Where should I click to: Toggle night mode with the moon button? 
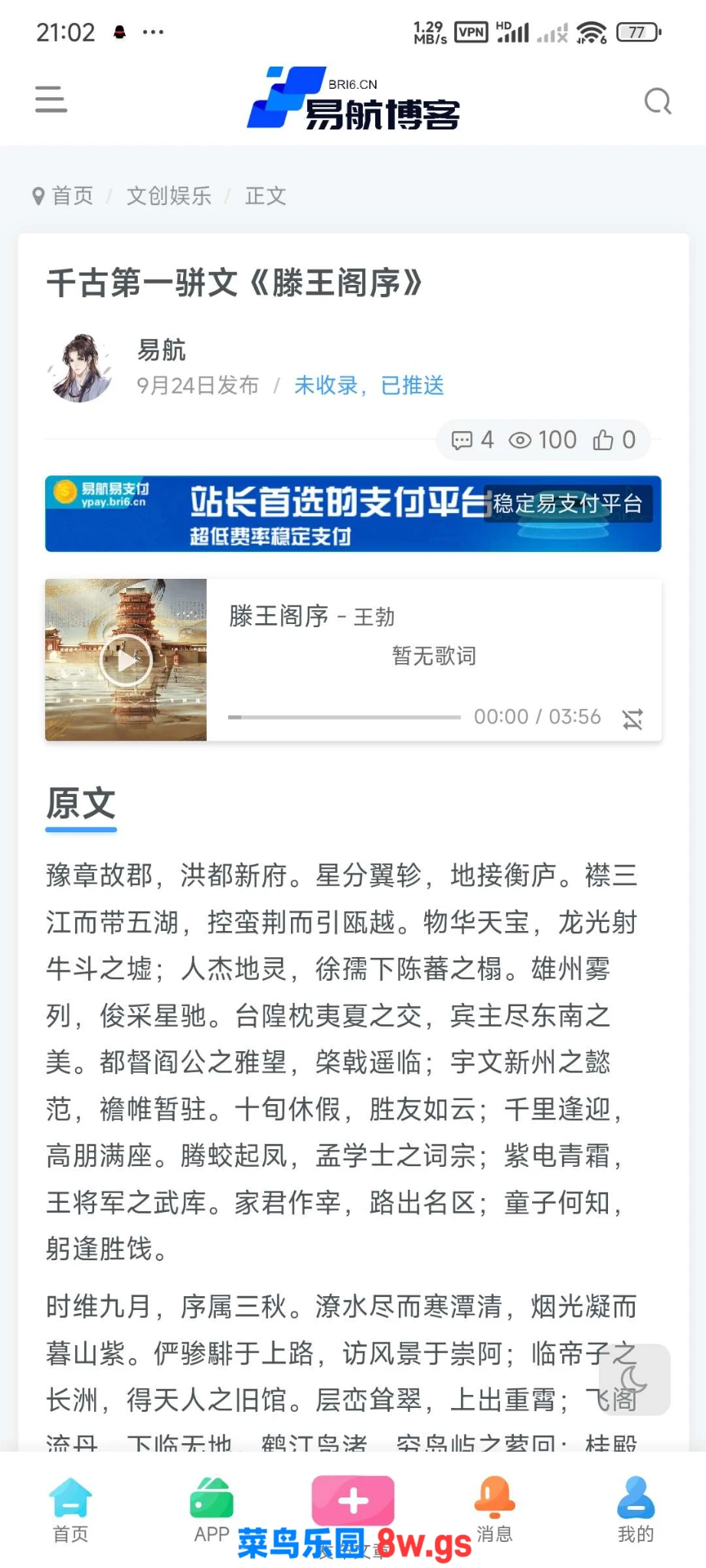coord(634,1379)
